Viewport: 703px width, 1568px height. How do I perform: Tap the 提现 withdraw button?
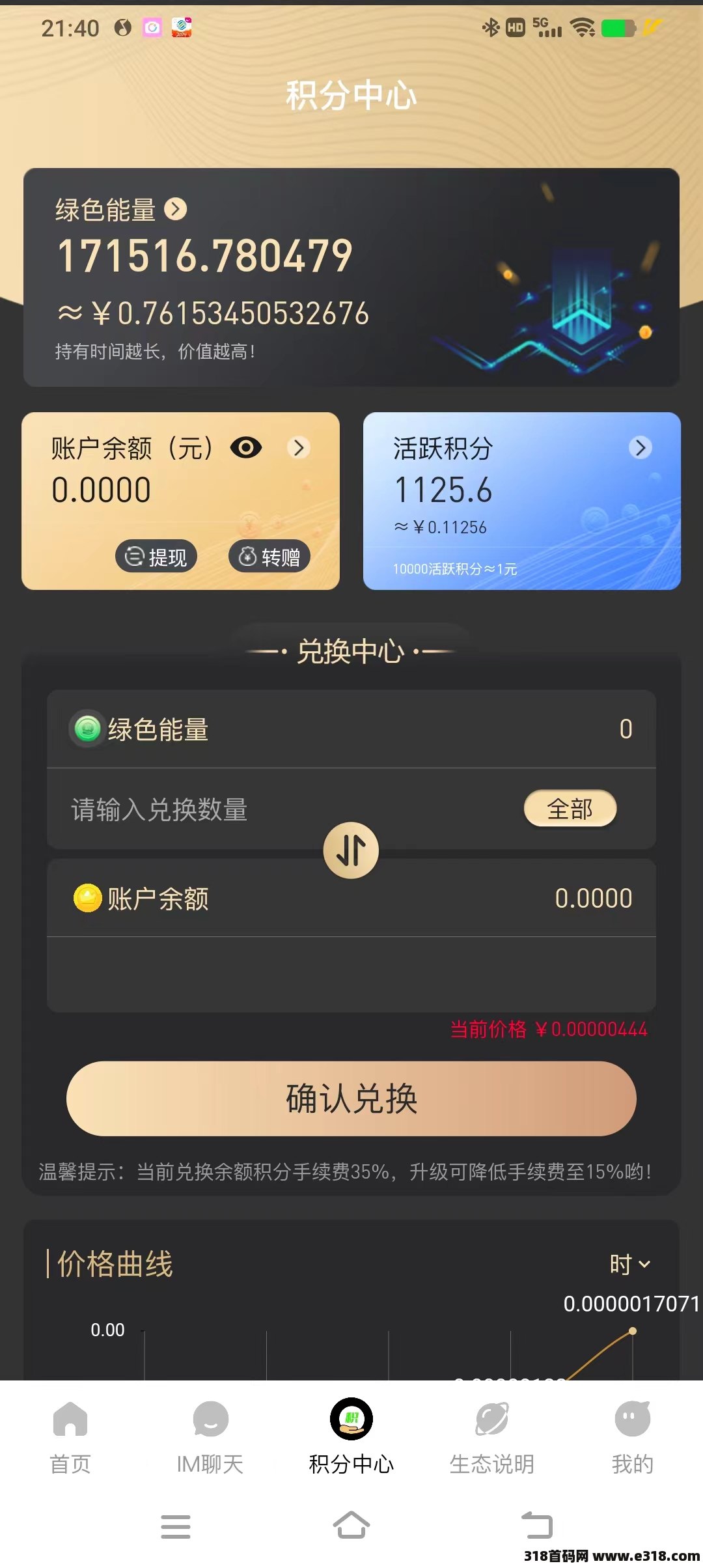[156, 557]
